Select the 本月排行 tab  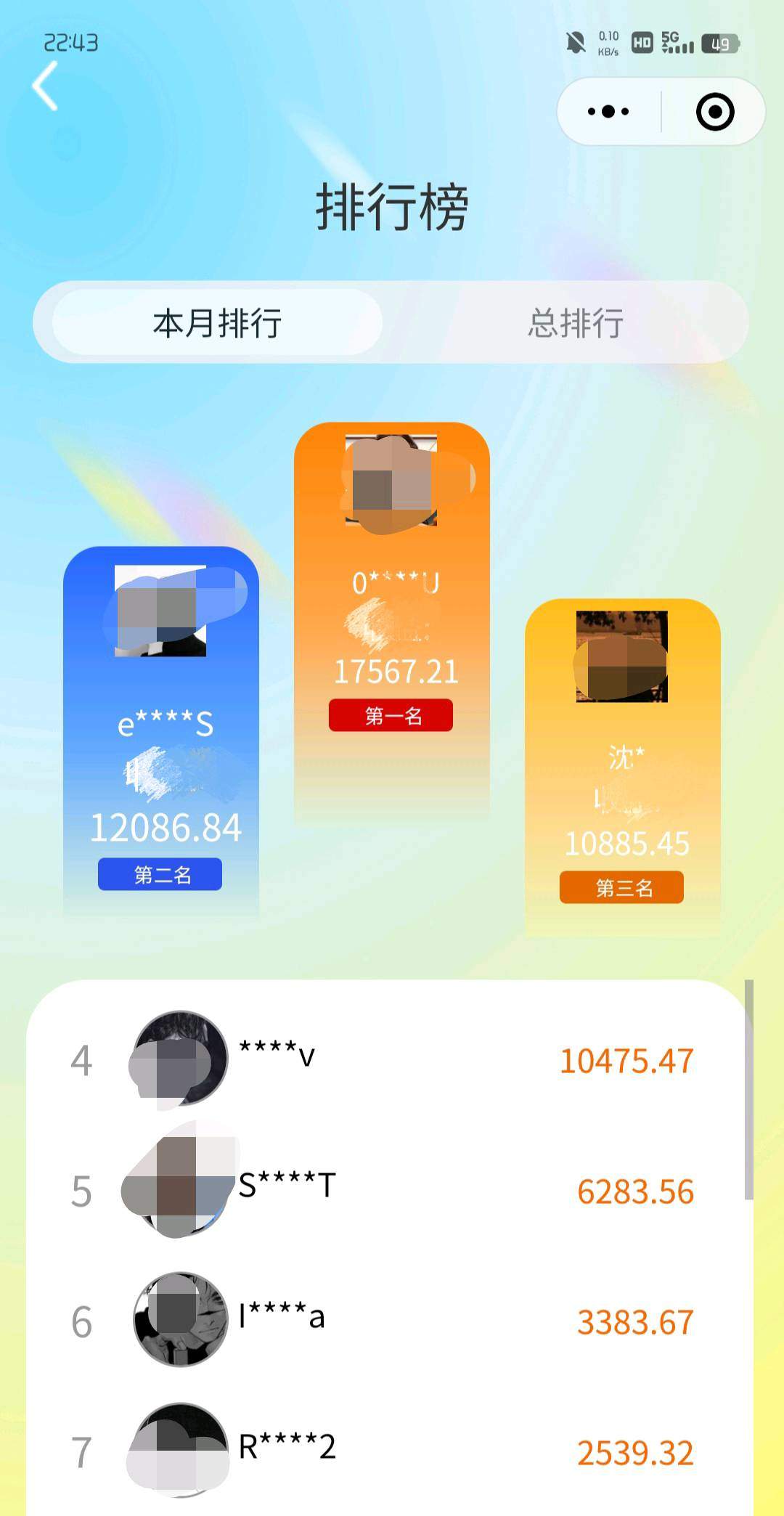[217, 323]
